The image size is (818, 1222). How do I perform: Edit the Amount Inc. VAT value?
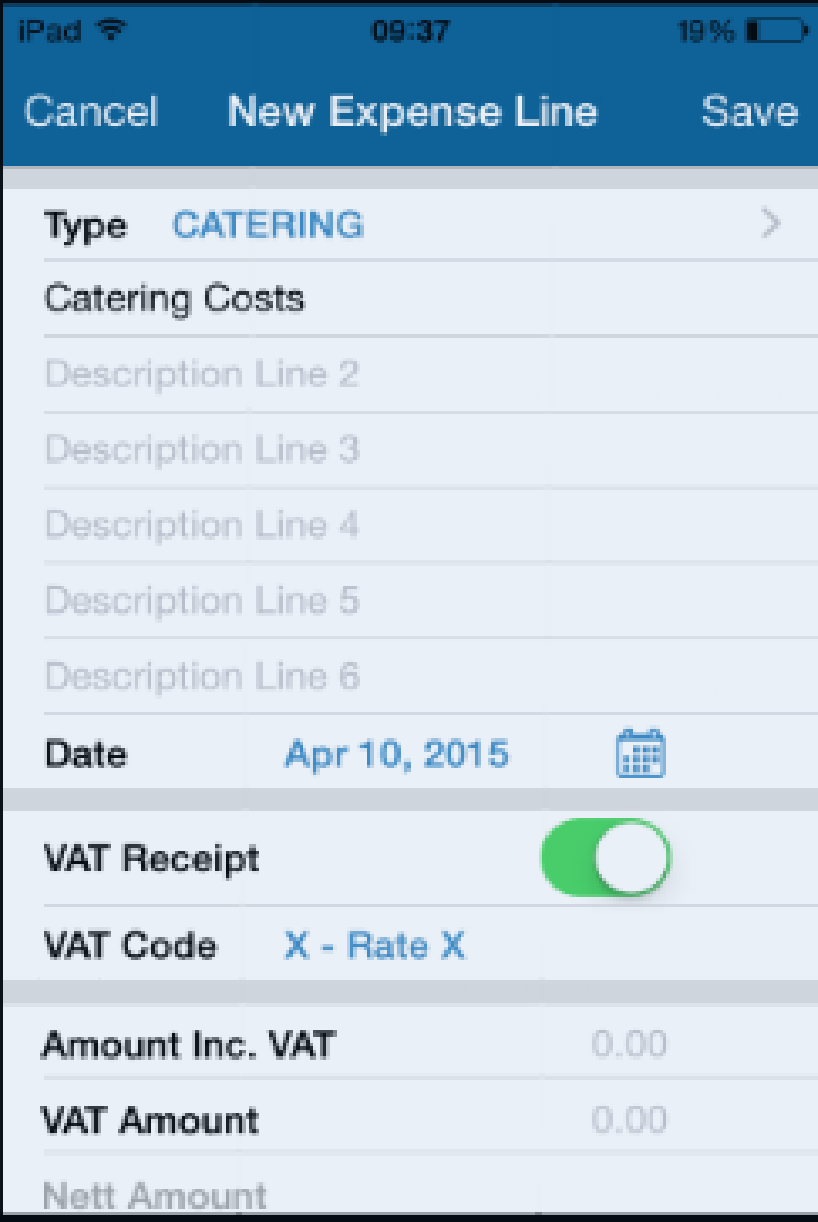(628, 1045)
